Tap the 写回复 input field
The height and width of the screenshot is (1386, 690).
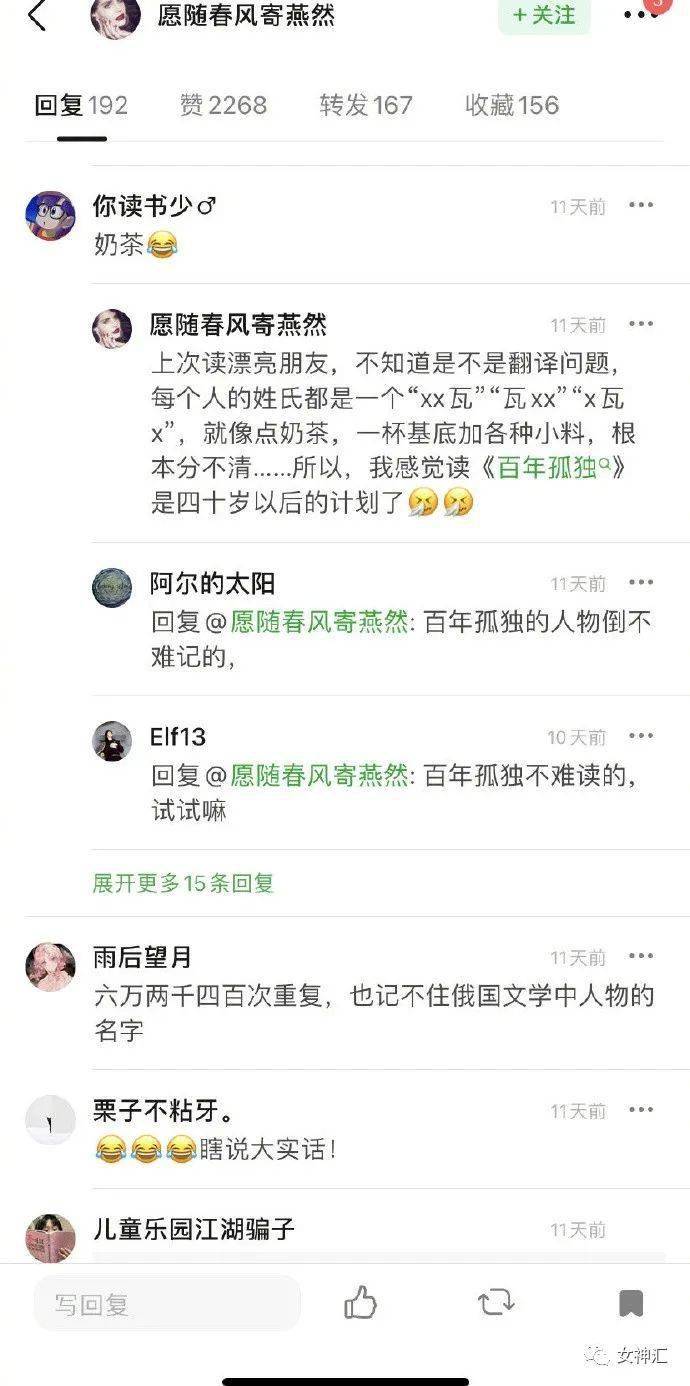click(x=167, y=1304)
